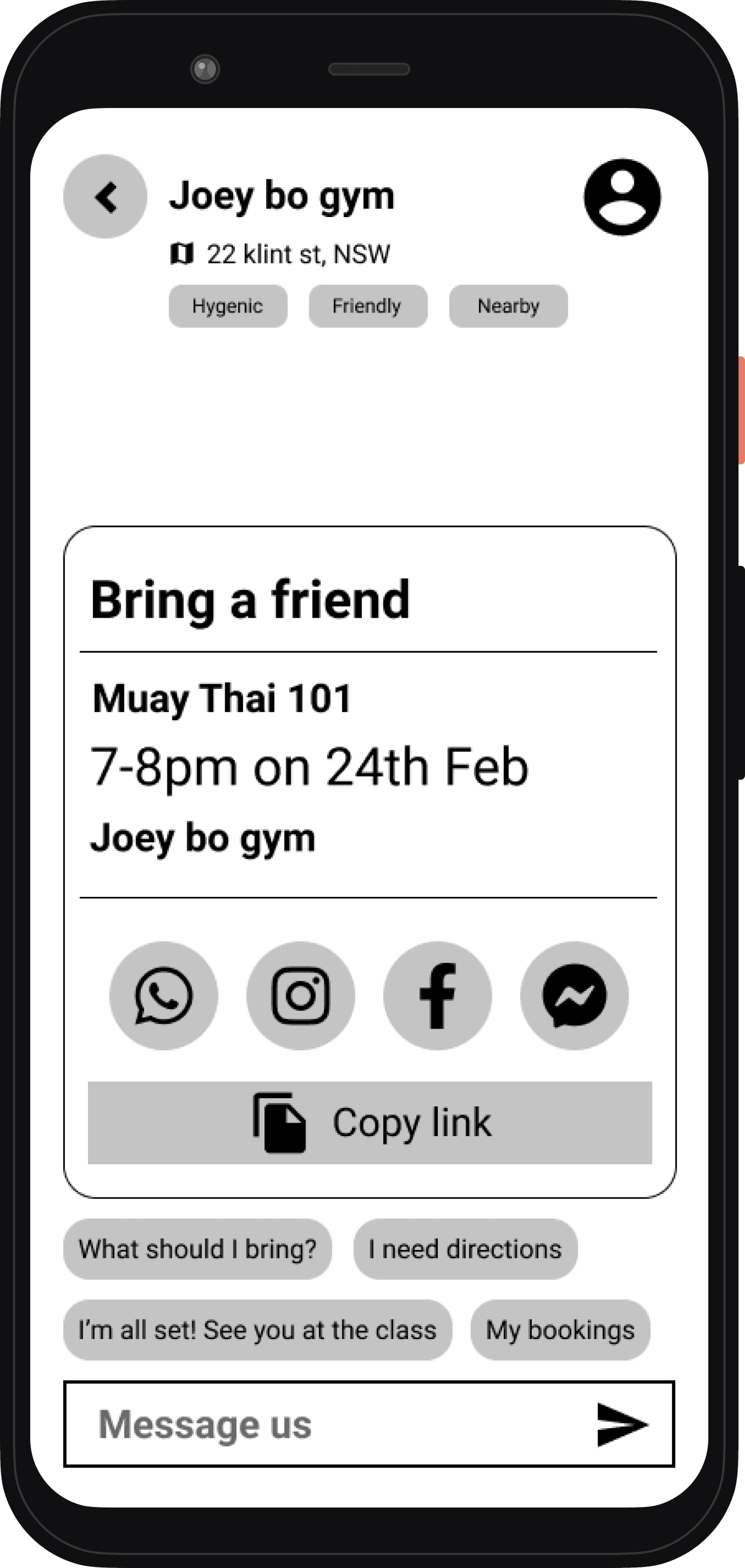745x1568 pixels.
Task: Send the message with the arrow icon
Action: click(622, 1424)
